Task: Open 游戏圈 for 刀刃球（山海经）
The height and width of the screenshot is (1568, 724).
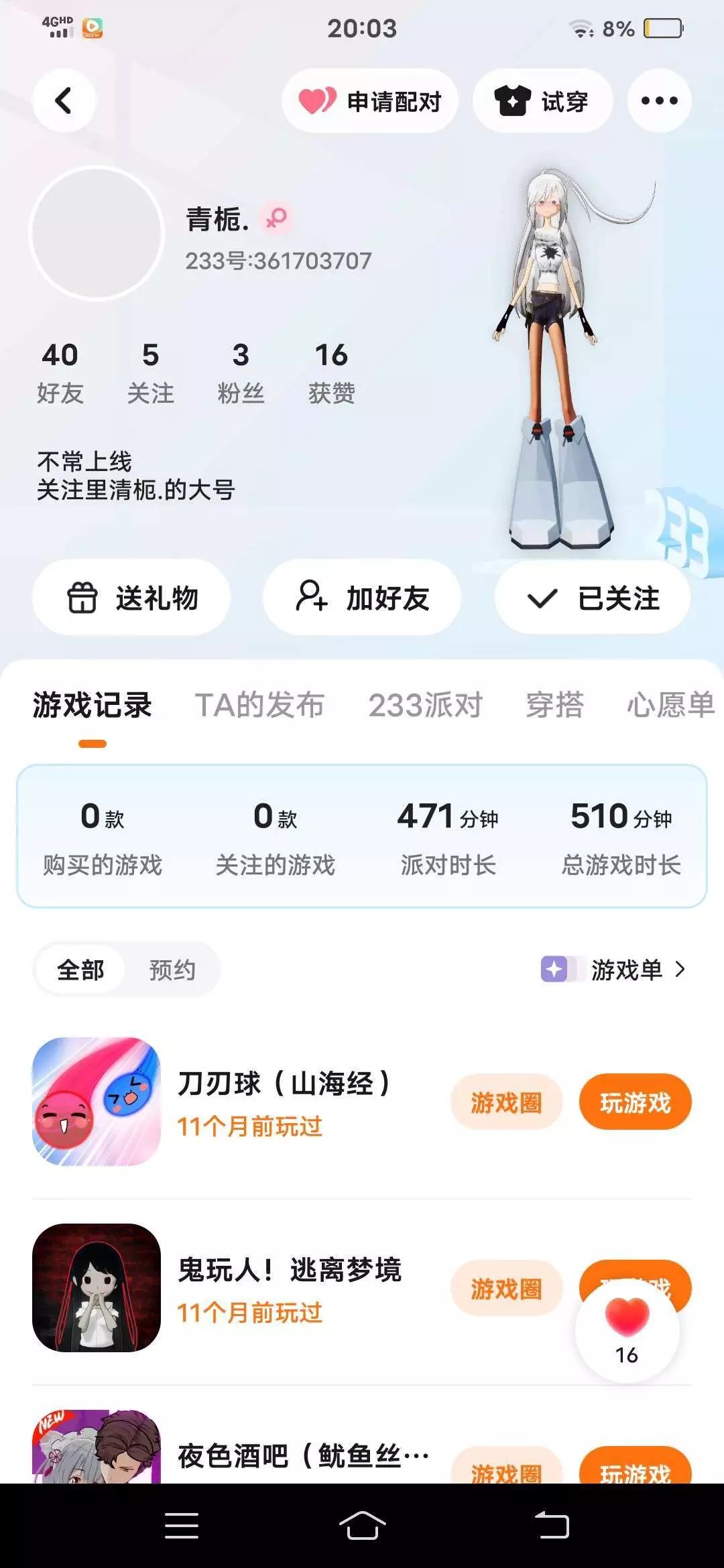Action: click(506, 1102)
